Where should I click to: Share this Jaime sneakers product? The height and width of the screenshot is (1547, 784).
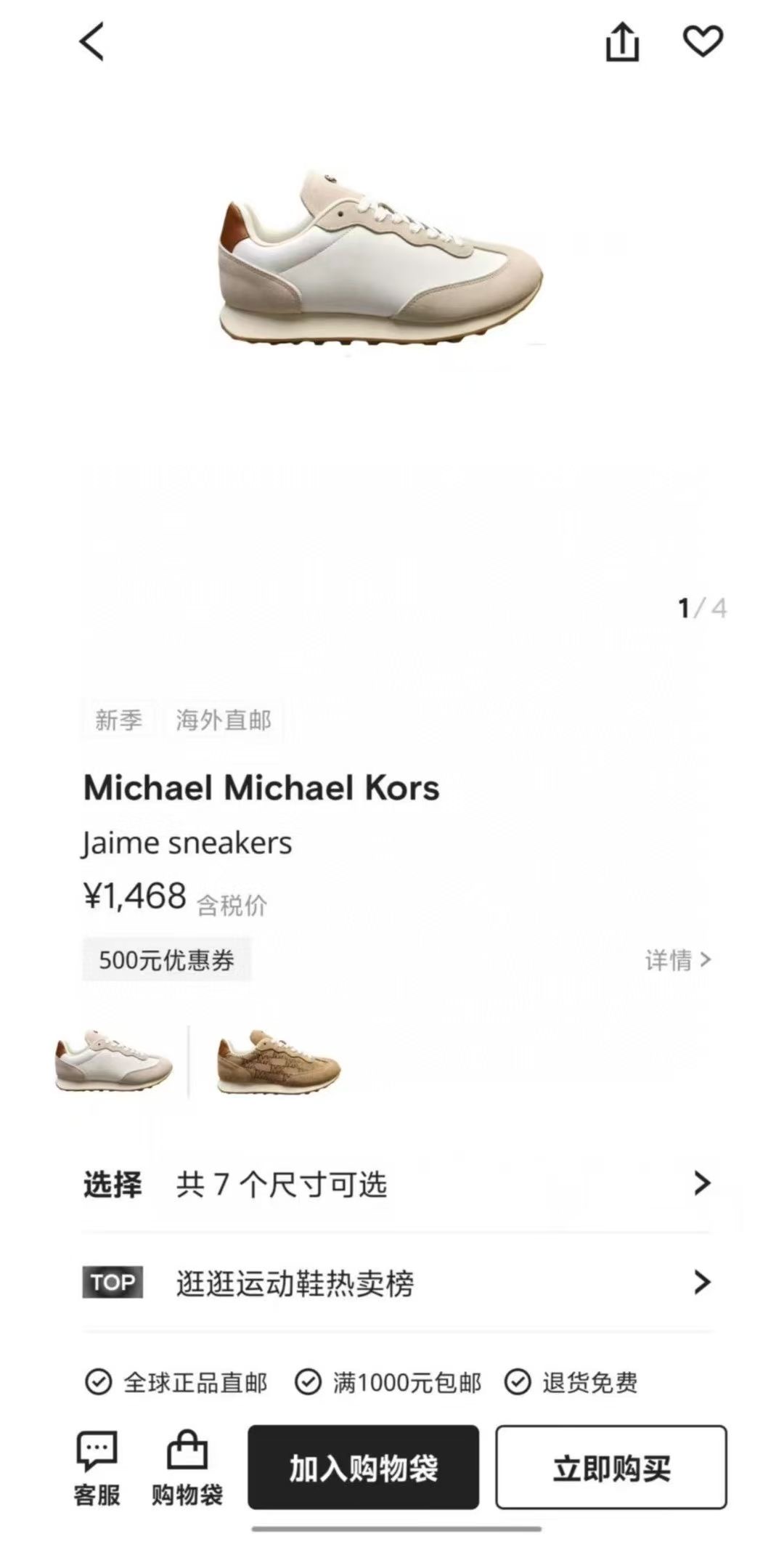click(622, 42)
